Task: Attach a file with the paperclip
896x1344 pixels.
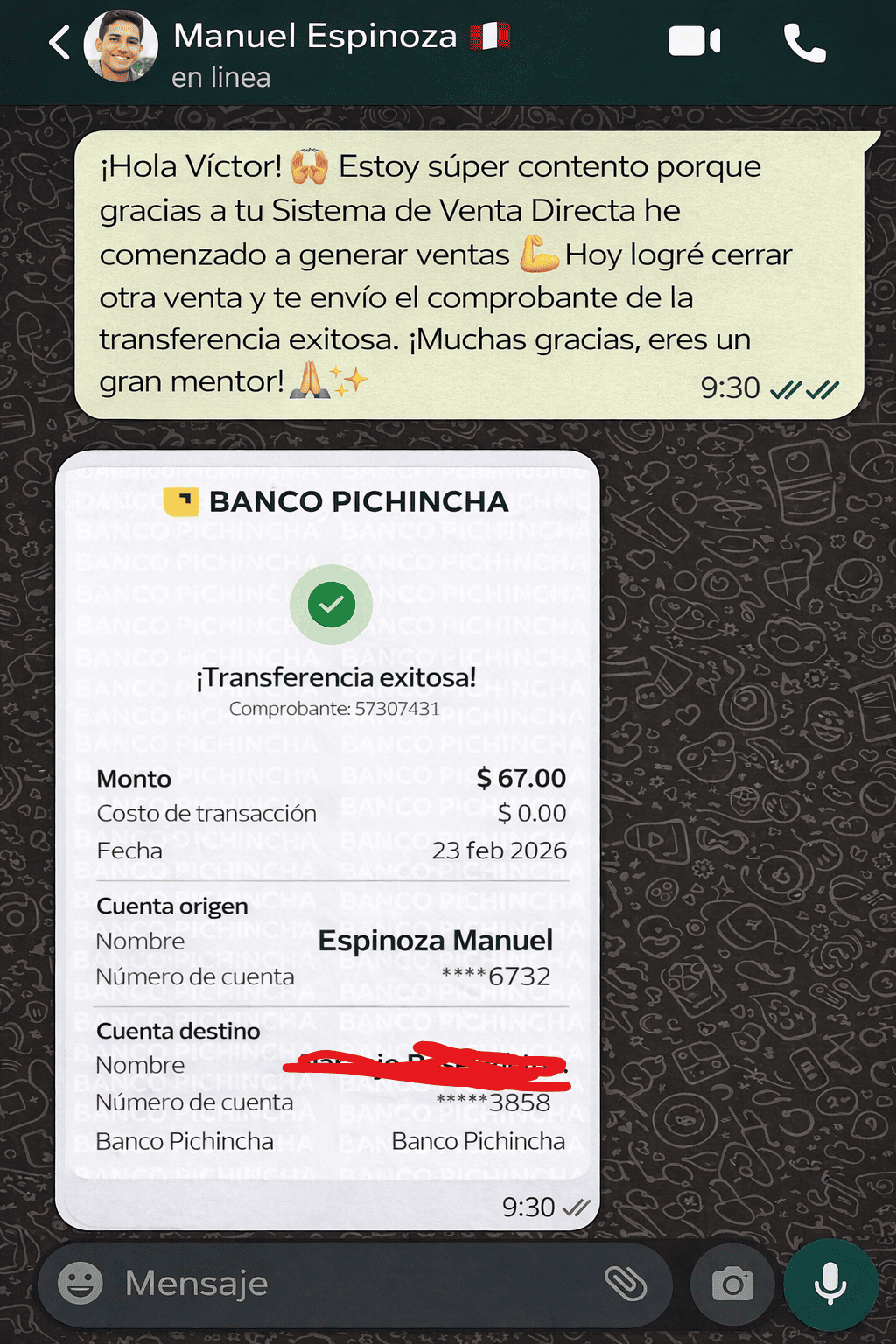Action: [626, 1284]
